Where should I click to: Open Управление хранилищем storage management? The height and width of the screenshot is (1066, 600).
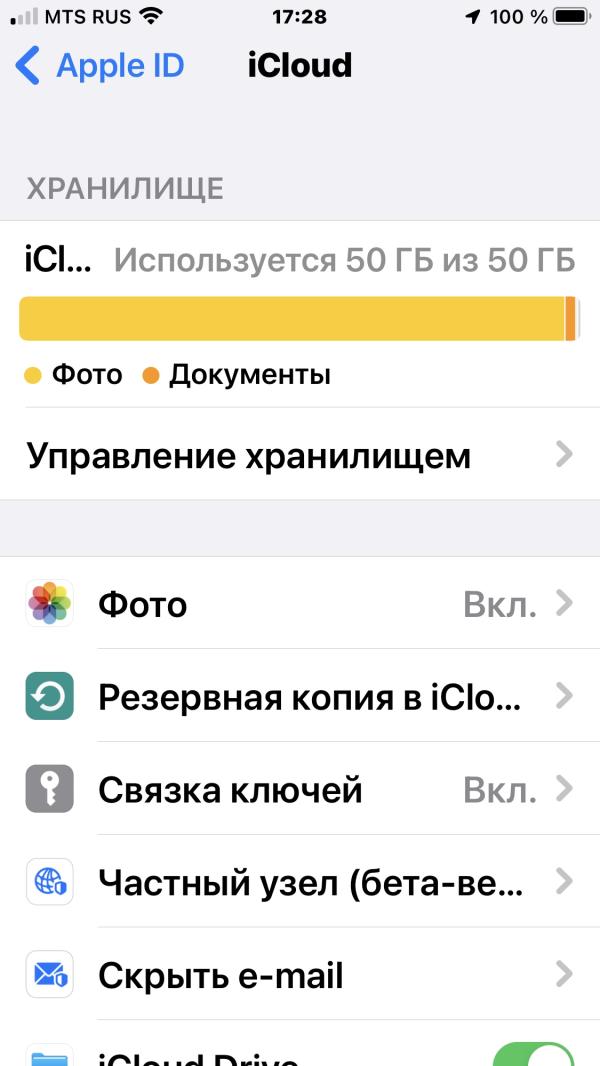click(x=300, y=455)
